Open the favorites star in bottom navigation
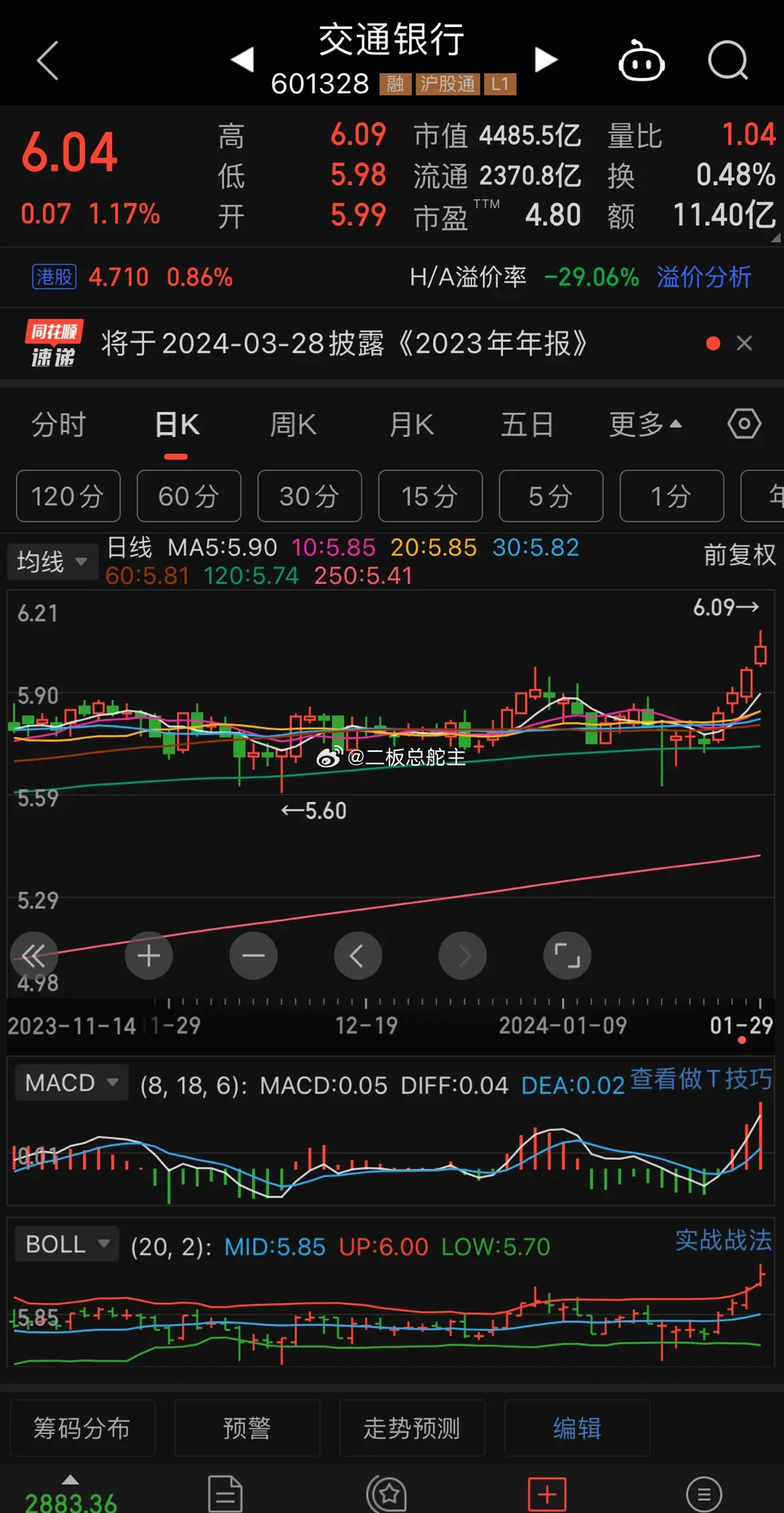Screen dimensions: 784x1513 [387, 1492]
